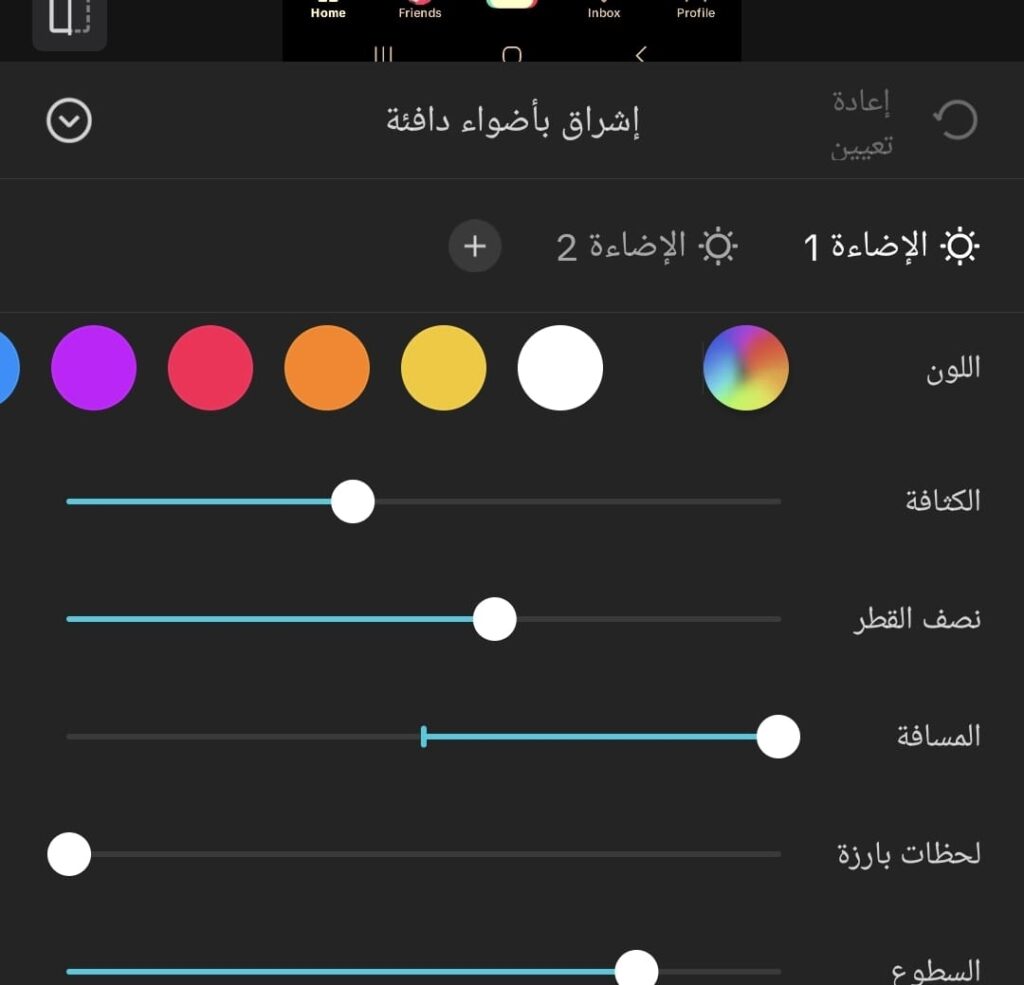
Task: Choose the orange color swatch
Action: (327, 368)
